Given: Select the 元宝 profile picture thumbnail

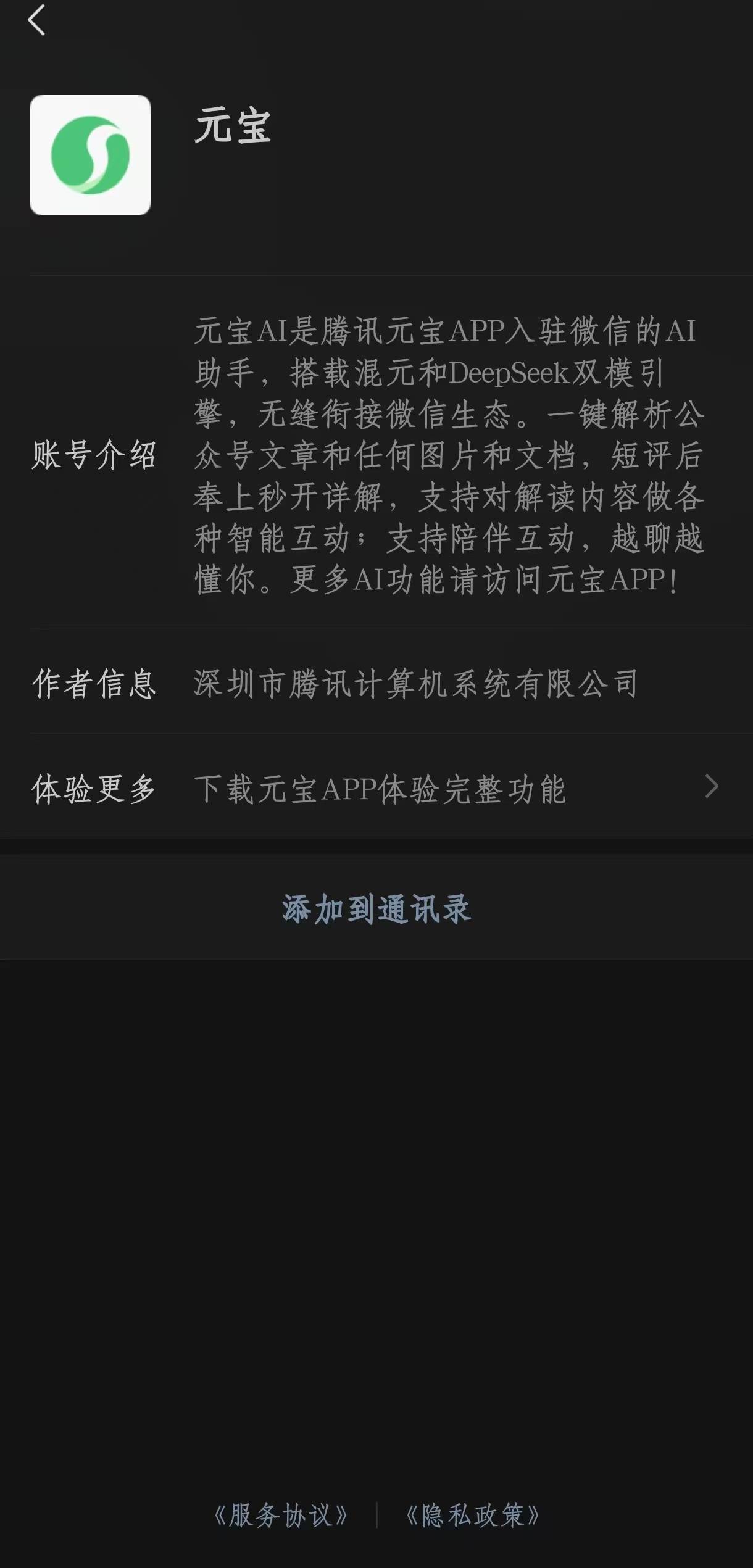Looking at the screenshot, I should pyautogui.click(x=90, y=153).
